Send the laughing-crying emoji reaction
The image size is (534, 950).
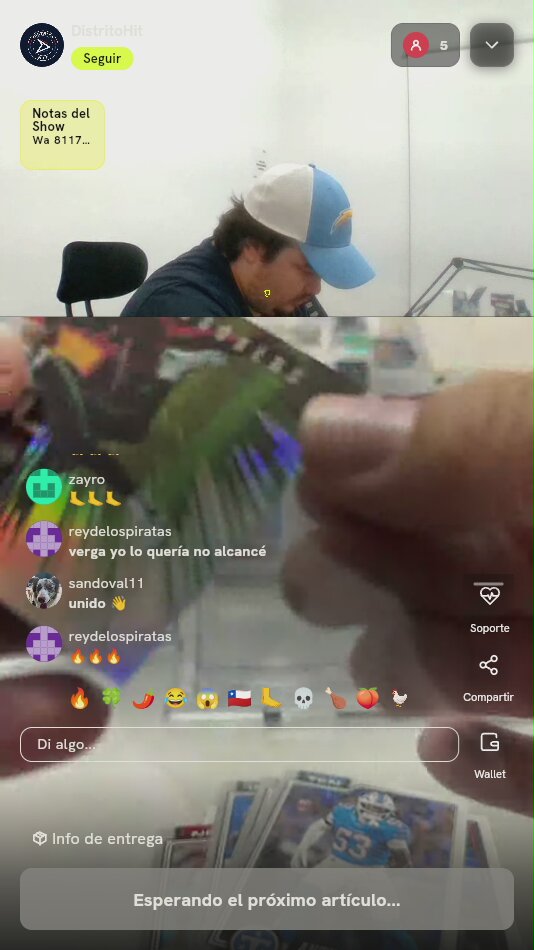click(175, 698)
